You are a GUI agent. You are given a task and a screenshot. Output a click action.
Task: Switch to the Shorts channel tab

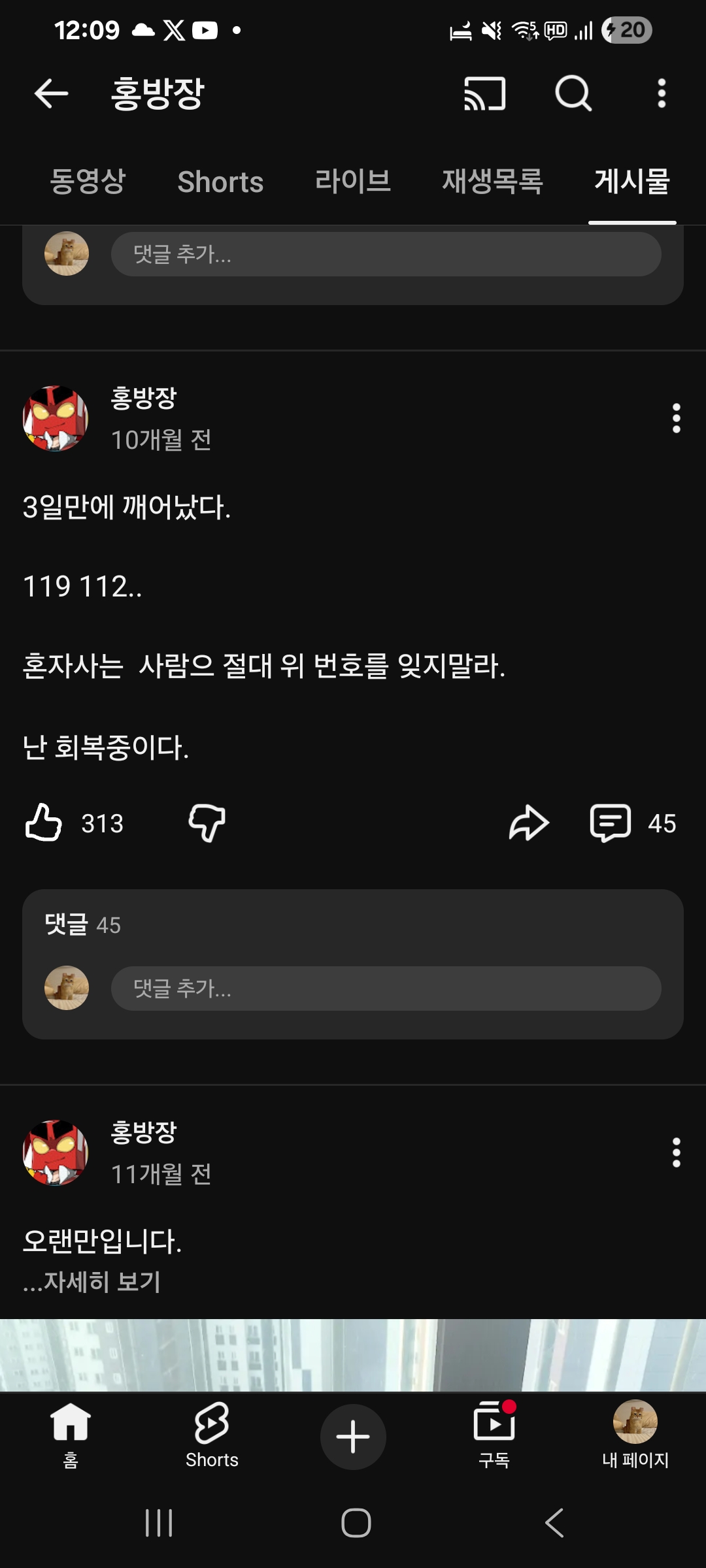220,182
